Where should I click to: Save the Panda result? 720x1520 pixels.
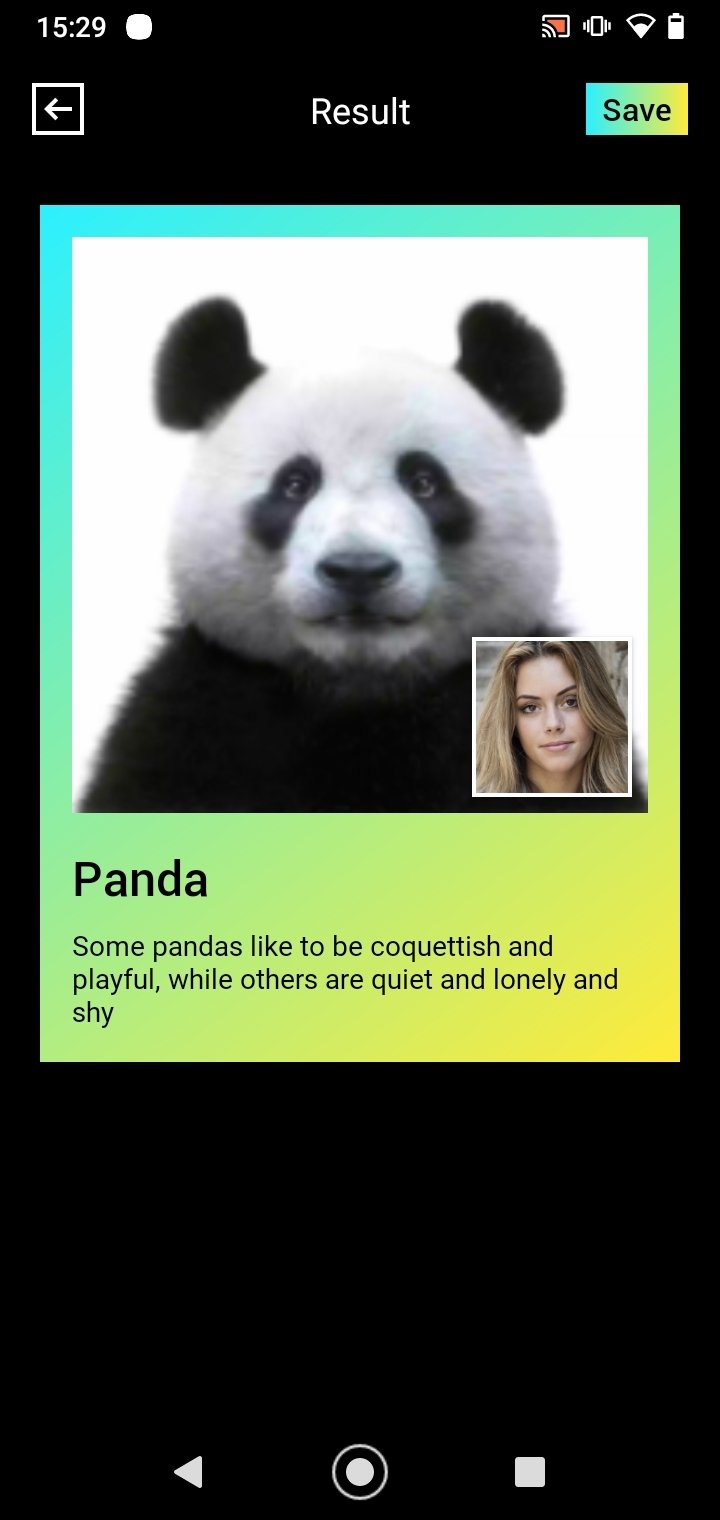tap(637, 109)
